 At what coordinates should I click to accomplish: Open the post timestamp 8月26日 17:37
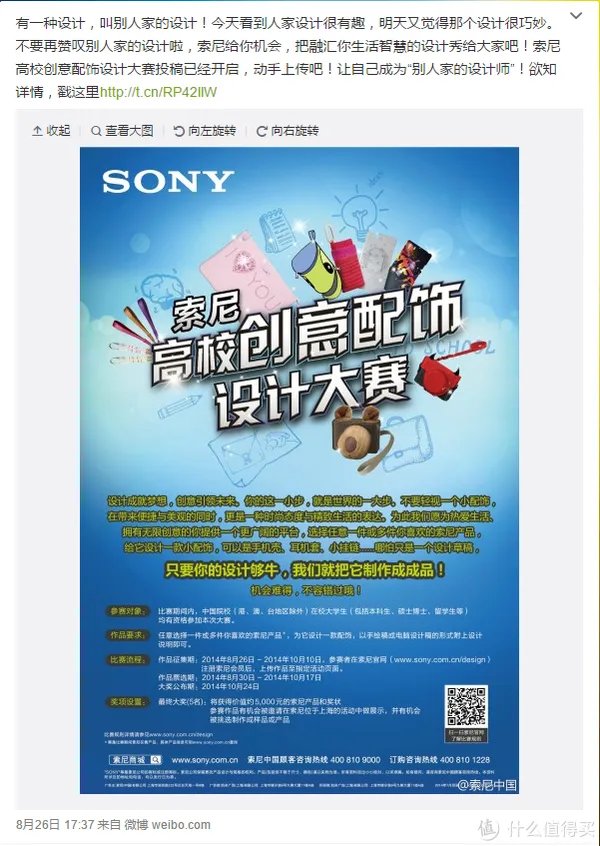[x=54, y=825]
